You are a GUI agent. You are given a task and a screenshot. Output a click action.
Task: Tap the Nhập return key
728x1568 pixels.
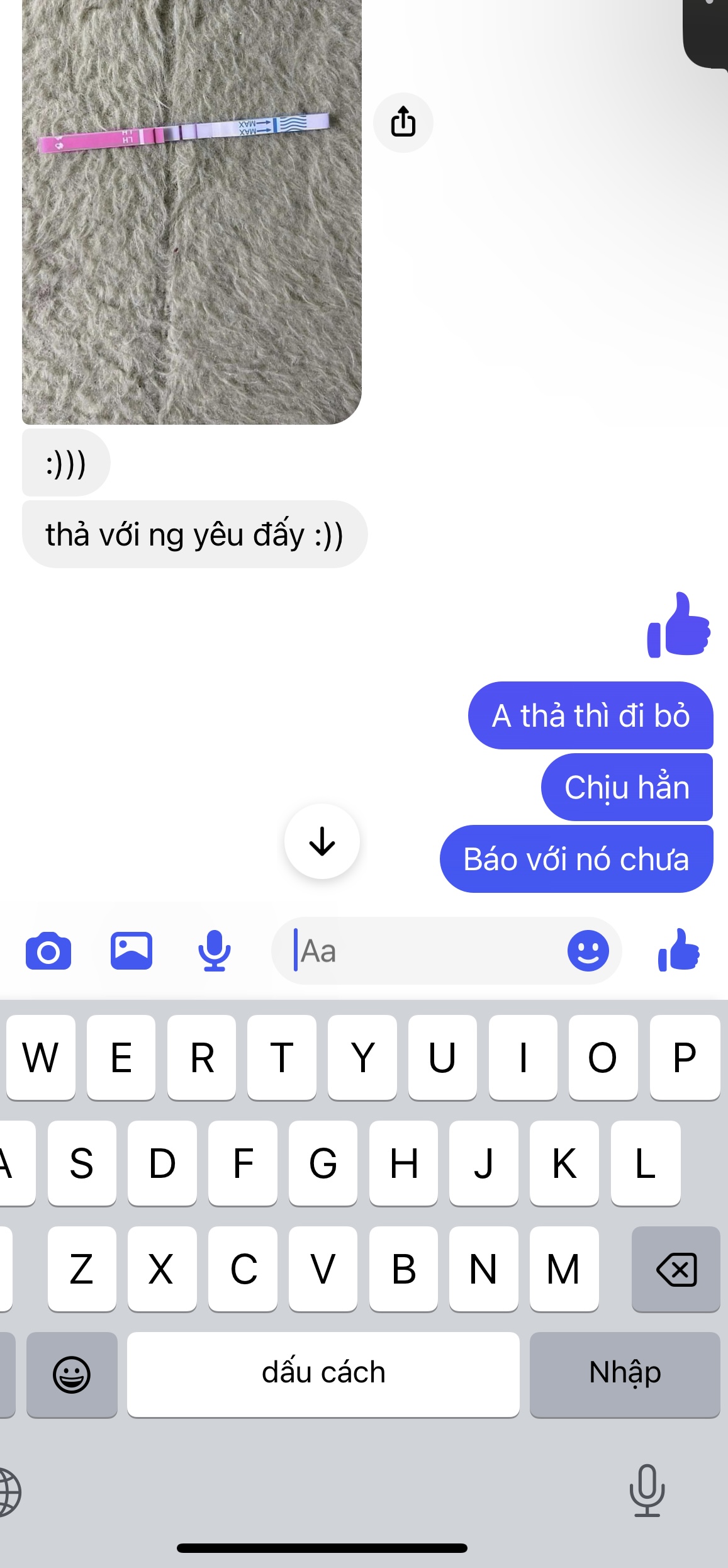click(624, 1374)
